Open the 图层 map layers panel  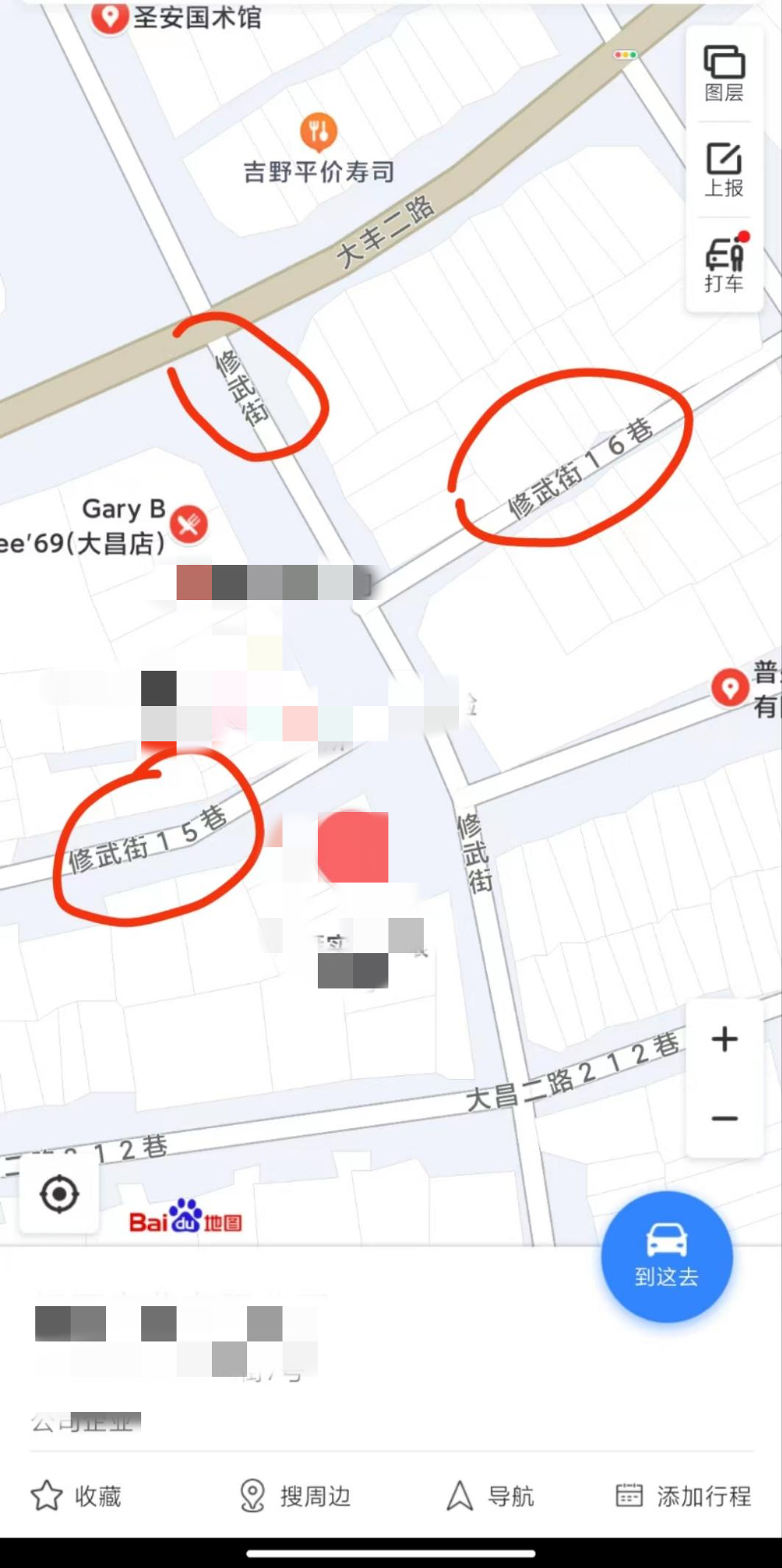tap(724, 73)
